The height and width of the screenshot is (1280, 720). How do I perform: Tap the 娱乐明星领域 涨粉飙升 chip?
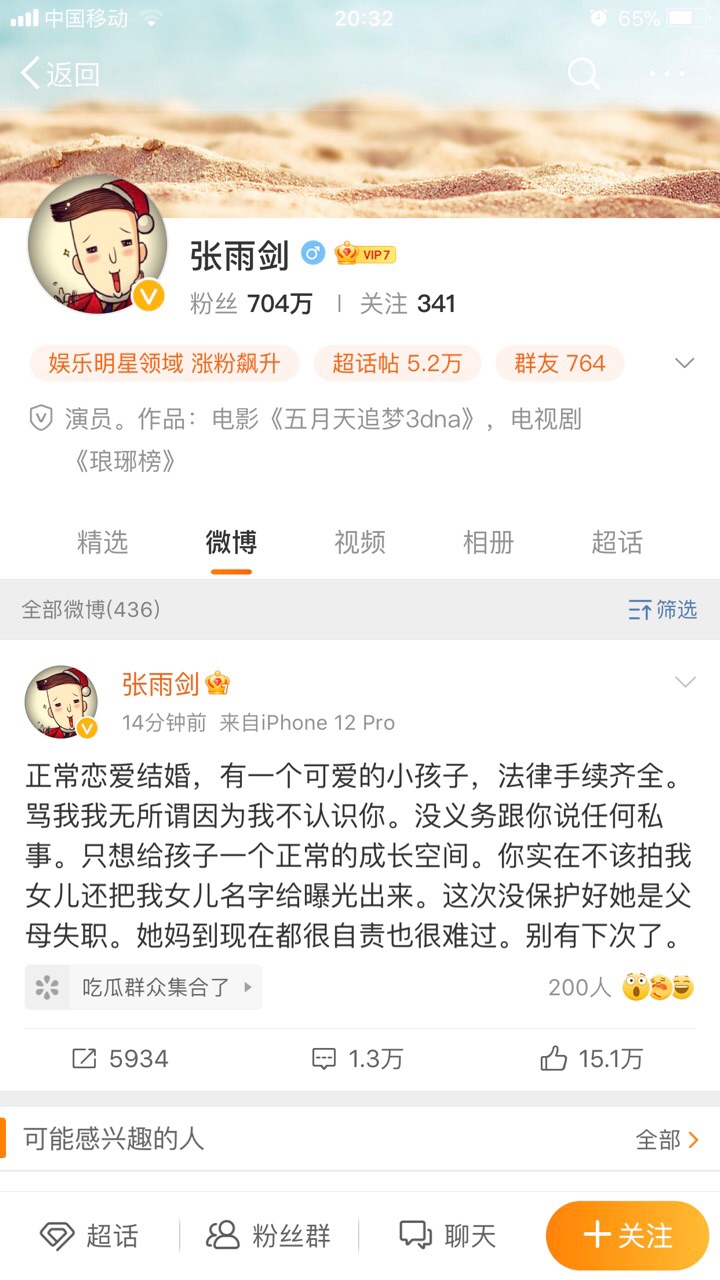164,363
